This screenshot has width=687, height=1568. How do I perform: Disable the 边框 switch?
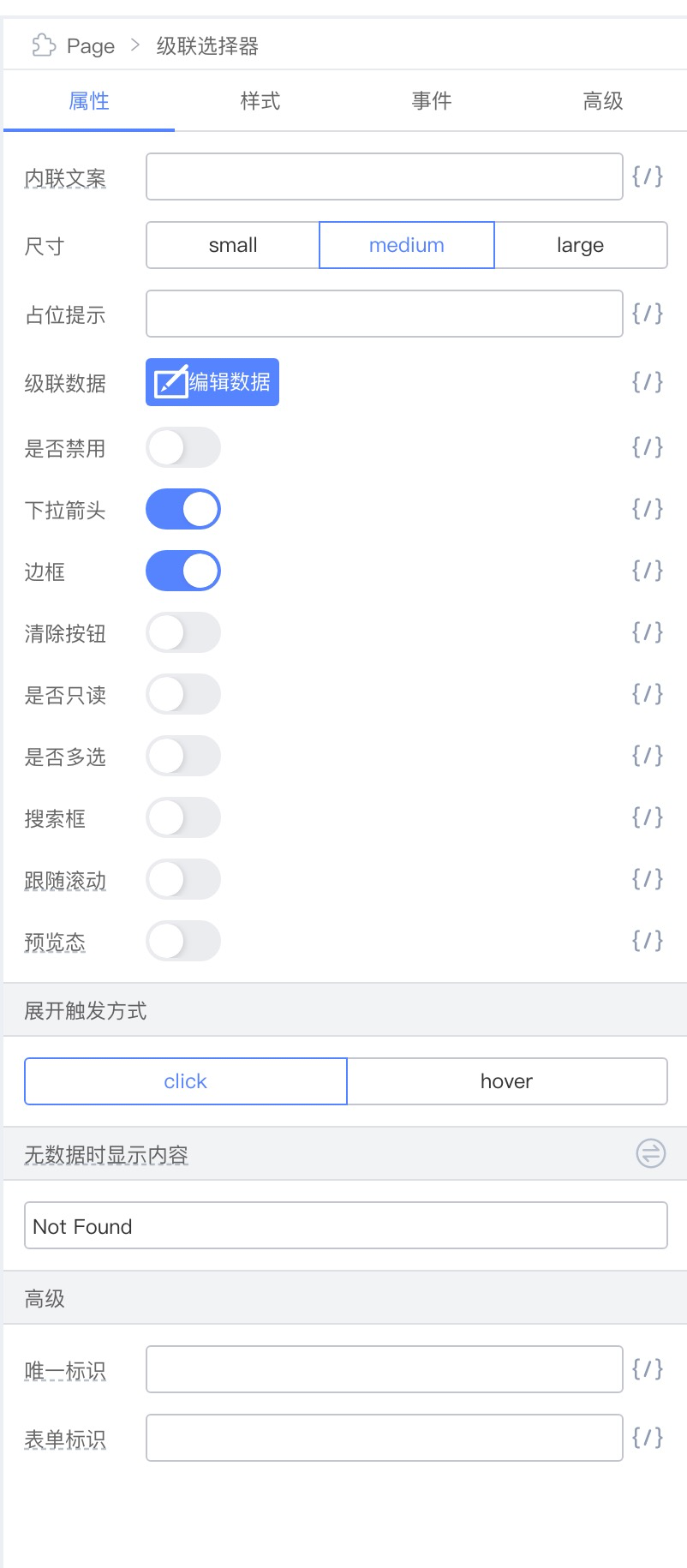183,571
